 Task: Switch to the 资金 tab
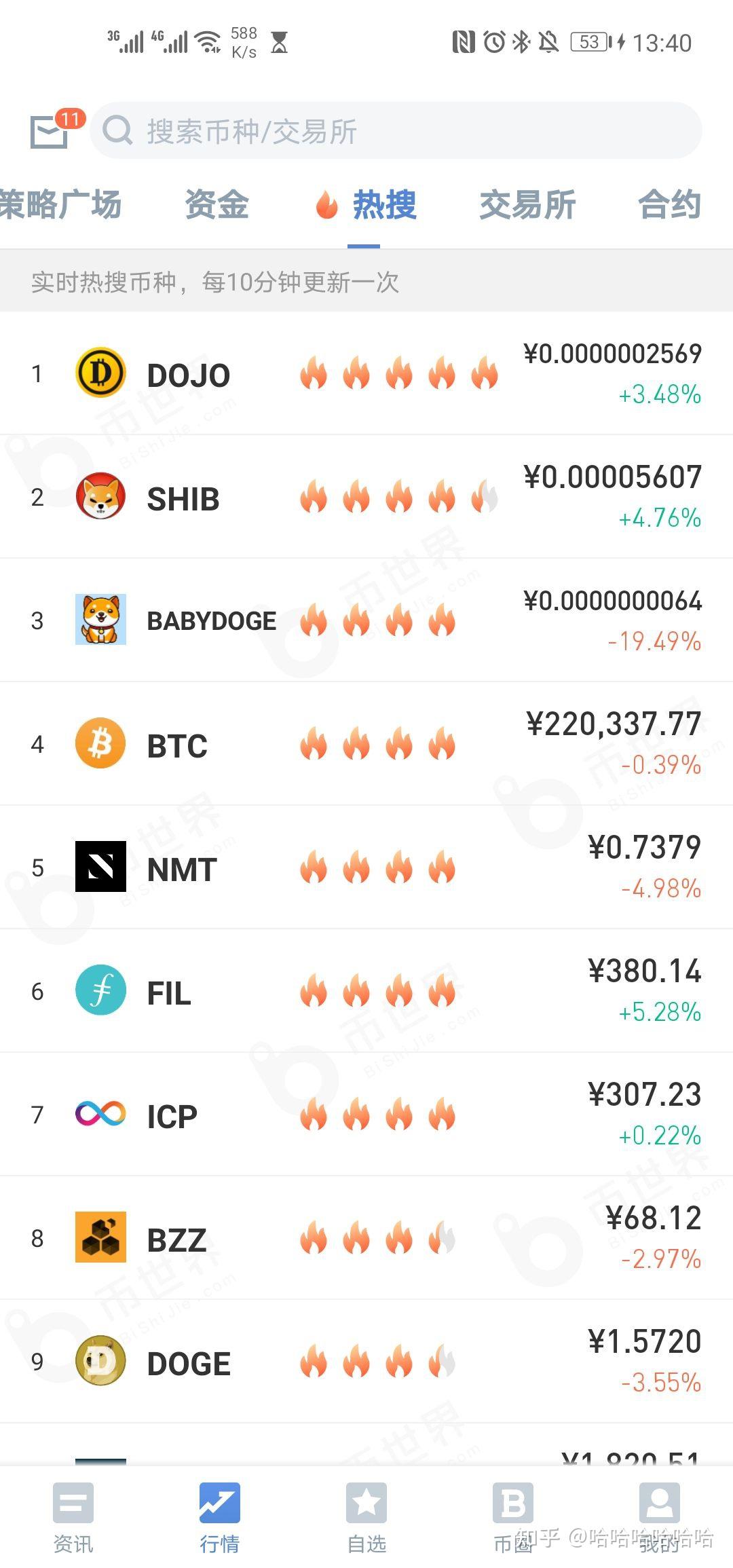point(217,205)
